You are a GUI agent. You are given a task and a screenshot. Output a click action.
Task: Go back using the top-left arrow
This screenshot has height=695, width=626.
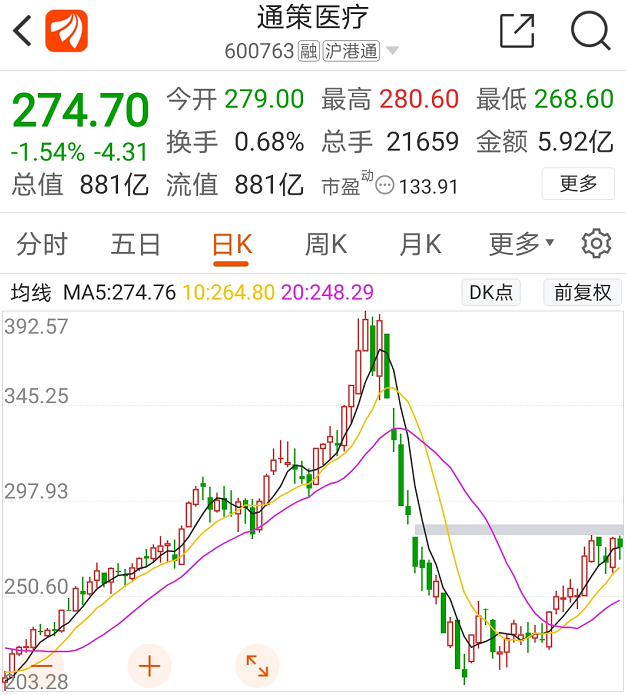pos(22,31)
